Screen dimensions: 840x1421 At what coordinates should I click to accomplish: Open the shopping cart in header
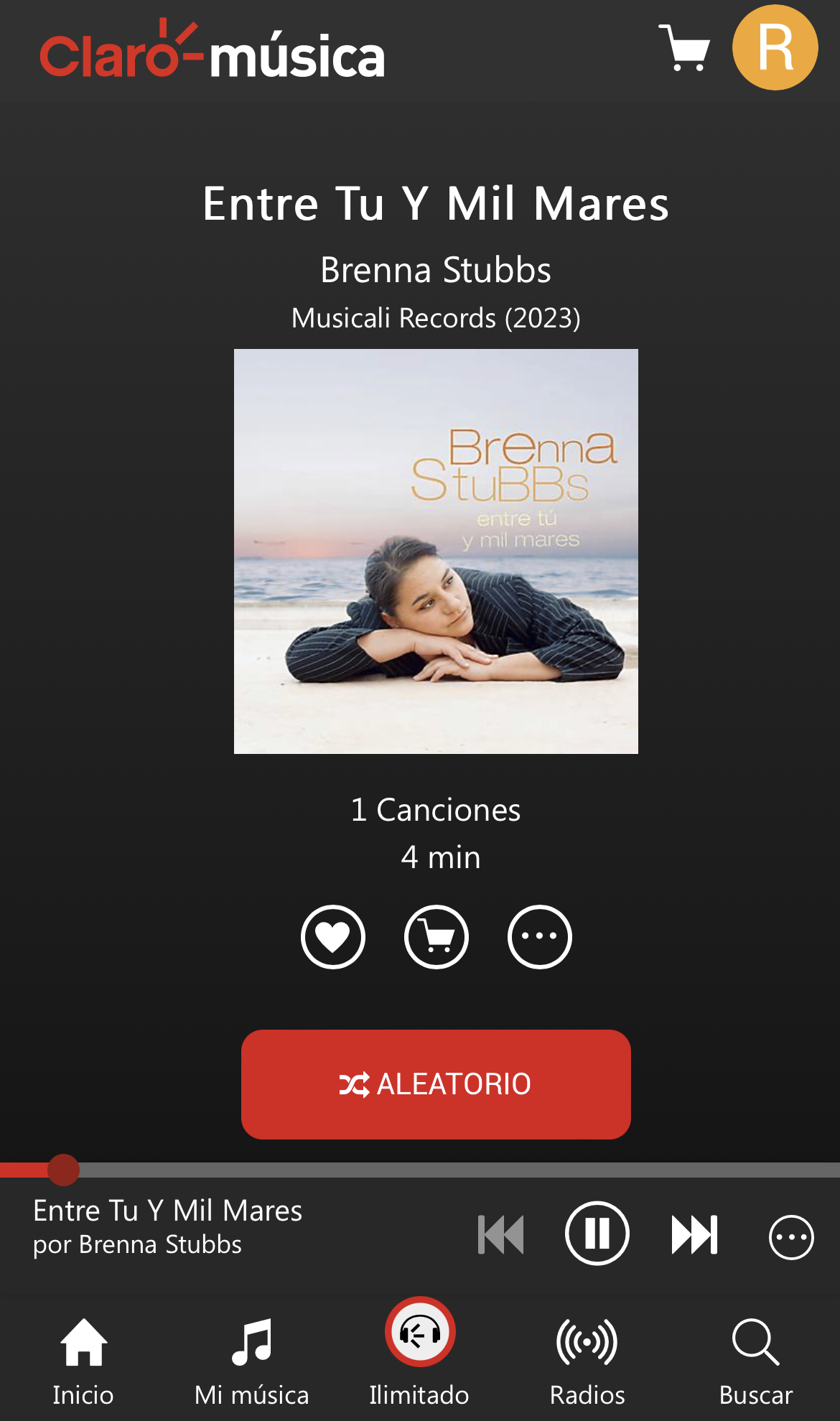[x=683, y=49]
